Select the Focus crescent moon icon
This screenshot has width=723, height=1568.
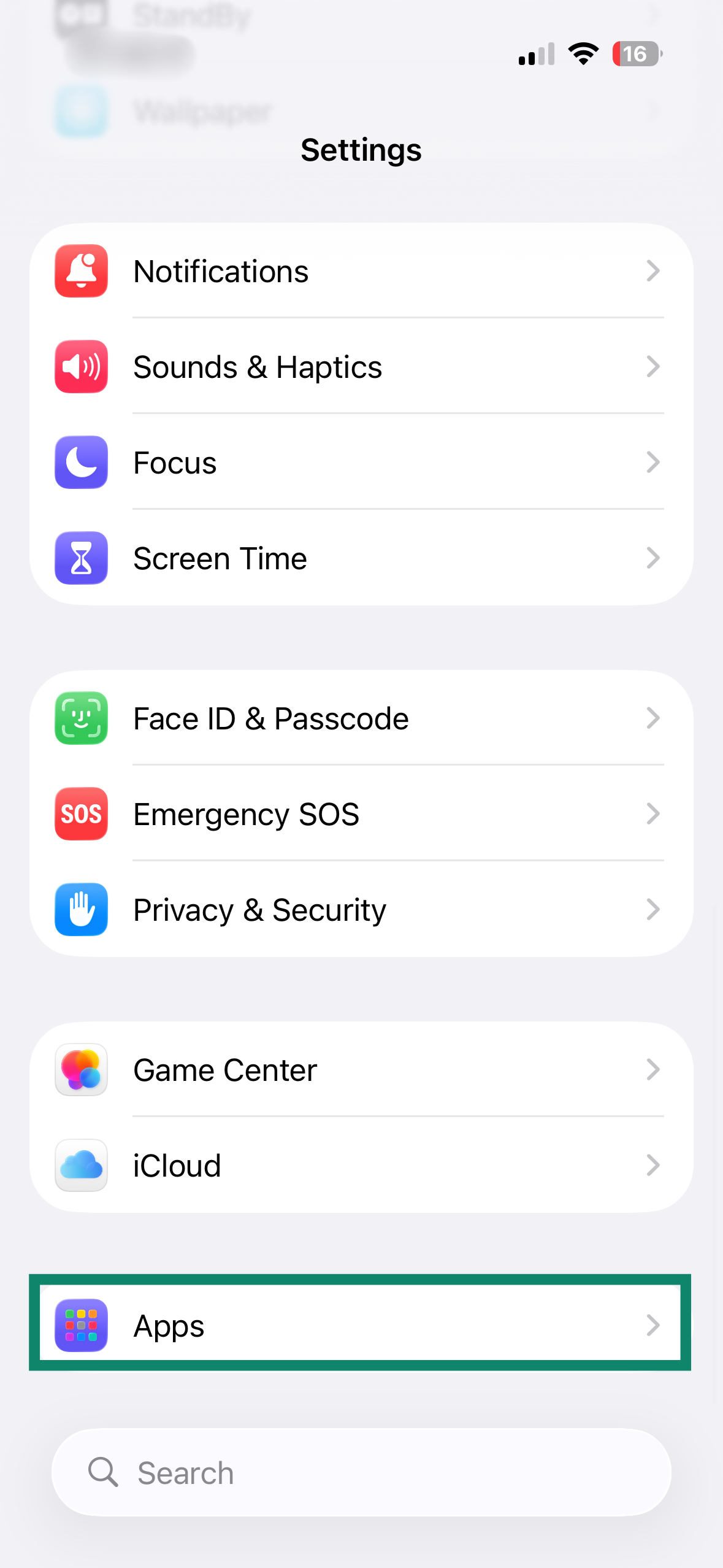click(81, 463)
